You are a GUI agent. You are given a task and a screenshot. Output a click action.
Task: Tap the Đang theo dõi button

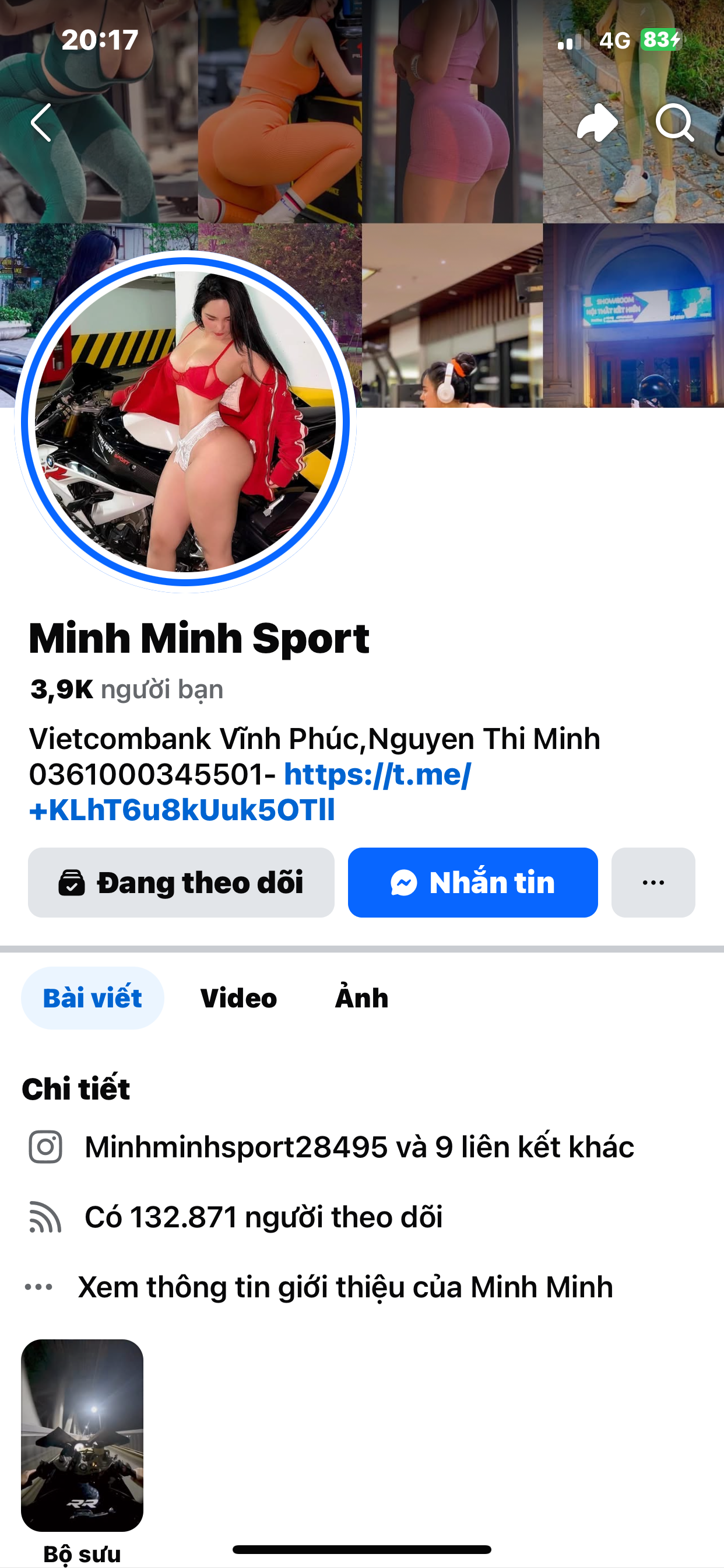tap(181, 883)
